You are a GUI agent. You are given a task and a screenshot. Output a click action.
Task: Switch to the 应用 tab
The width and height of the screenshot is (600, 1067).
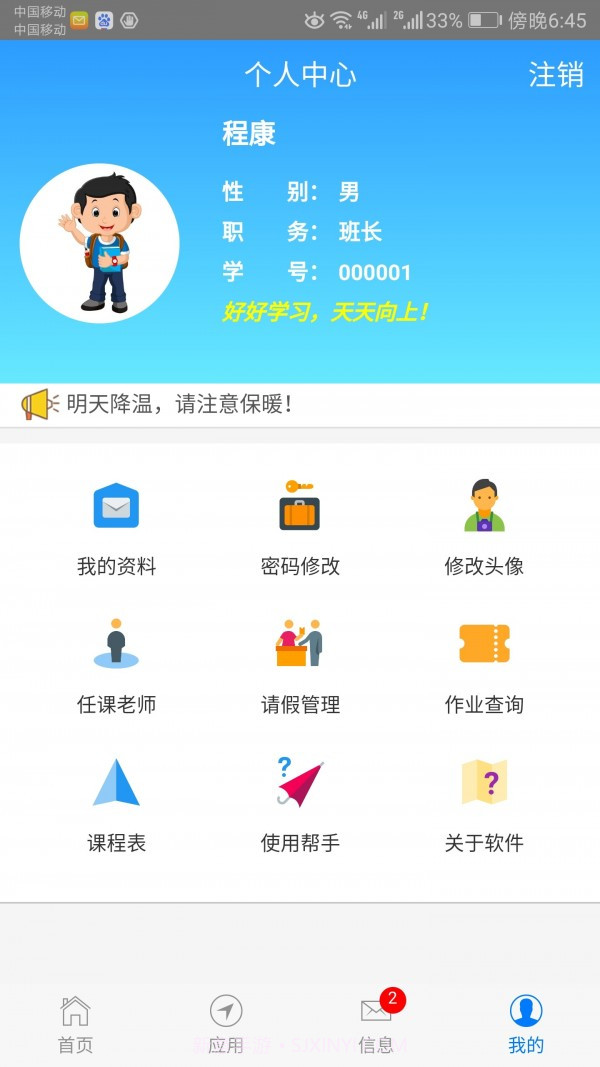(226, 1024)
